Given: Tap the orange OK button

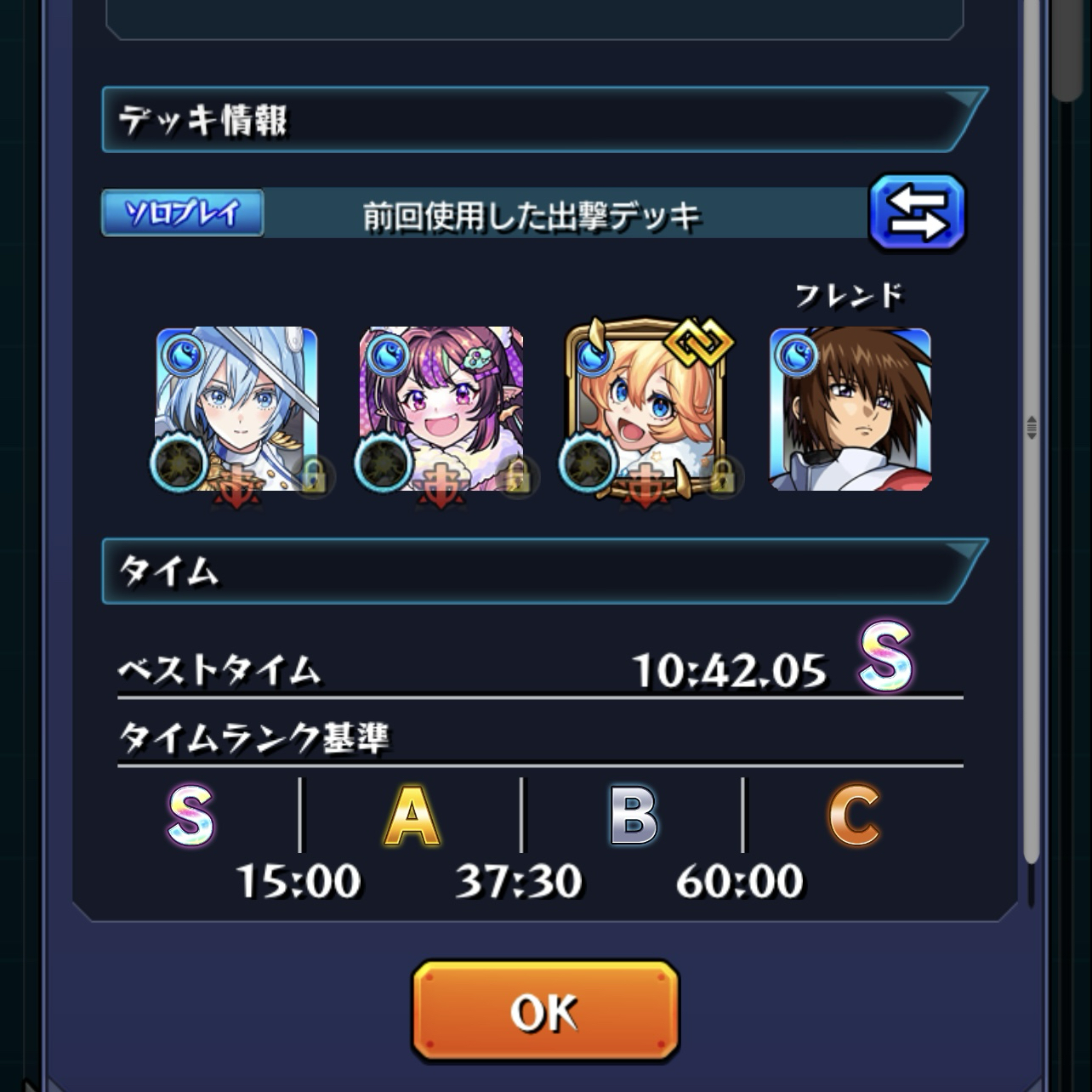Looking at the screenshot, I should coord(545,1010).
